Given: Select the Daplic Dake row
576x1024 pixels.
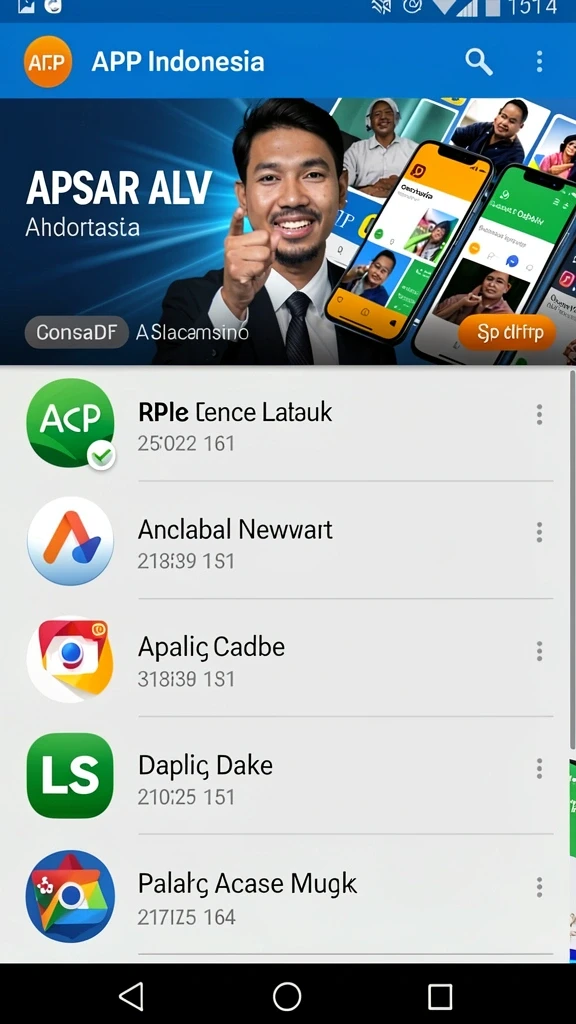Looking at the screenshot, I should point(288,776).
